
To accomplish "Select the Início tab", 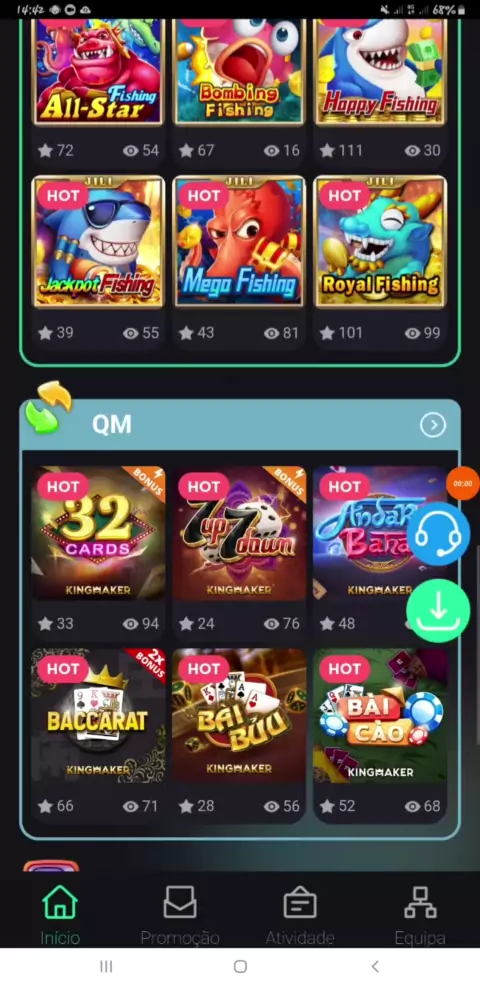I will [60, 916].
